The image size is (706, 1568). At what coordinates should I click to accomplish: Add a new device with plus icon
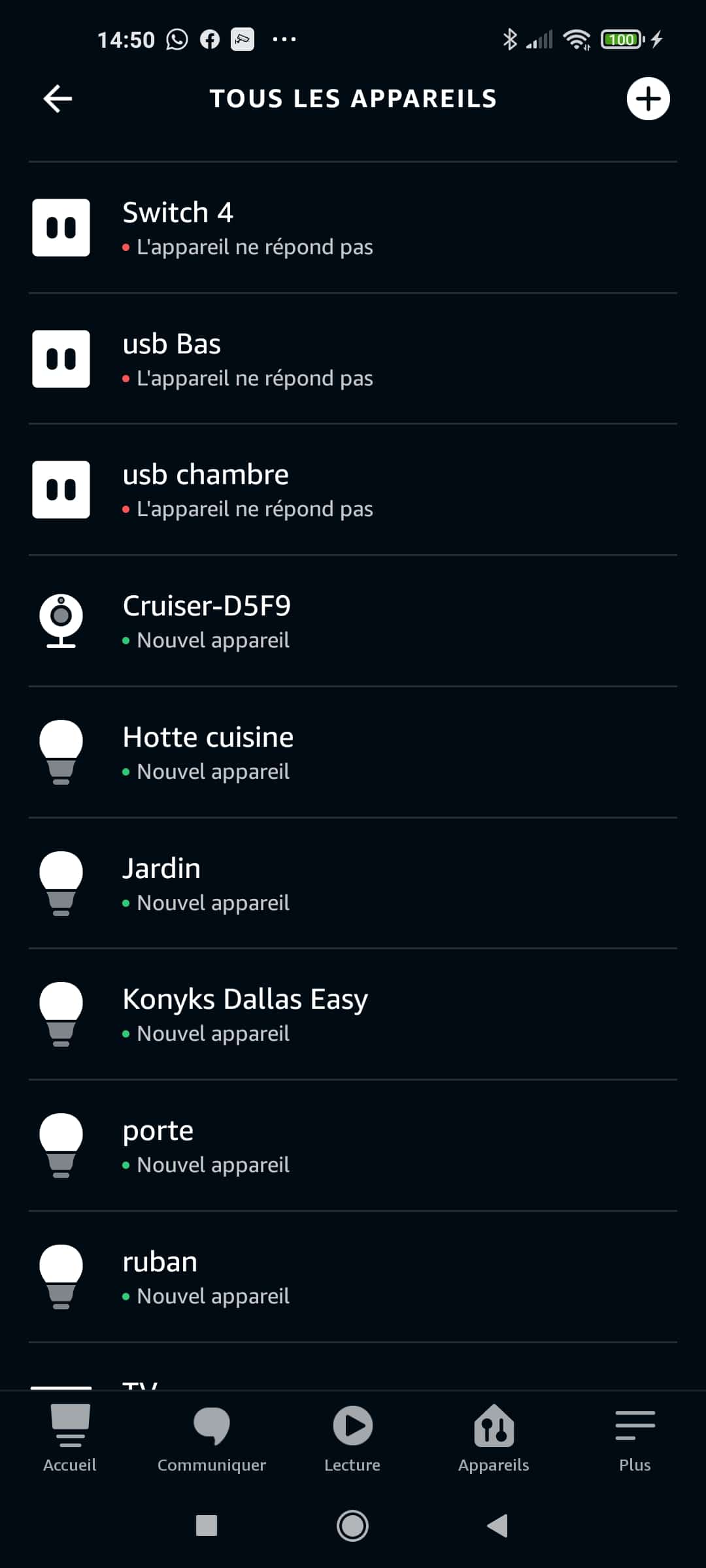tap(648, 99)
